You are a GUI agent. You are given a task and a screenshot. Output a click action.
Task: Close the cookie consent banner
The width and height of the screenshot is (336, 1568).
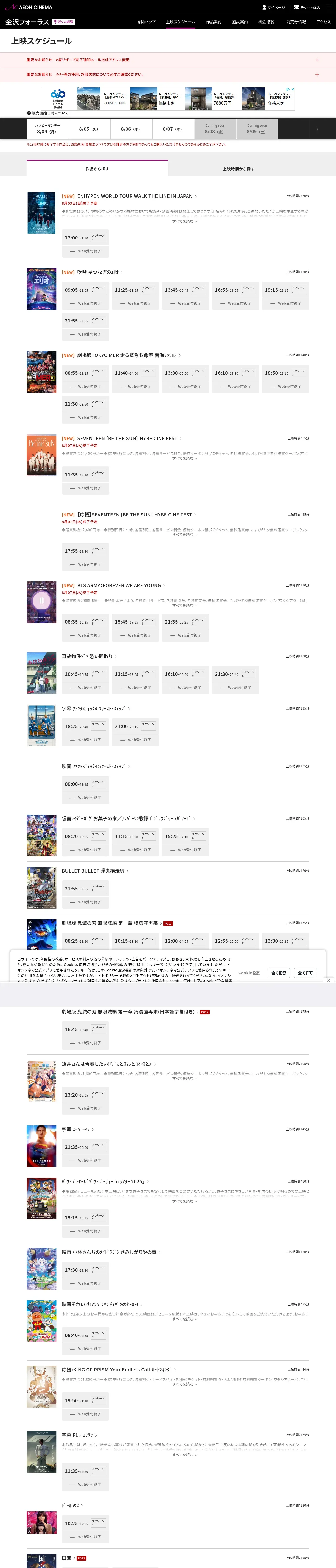click(328, 980)
